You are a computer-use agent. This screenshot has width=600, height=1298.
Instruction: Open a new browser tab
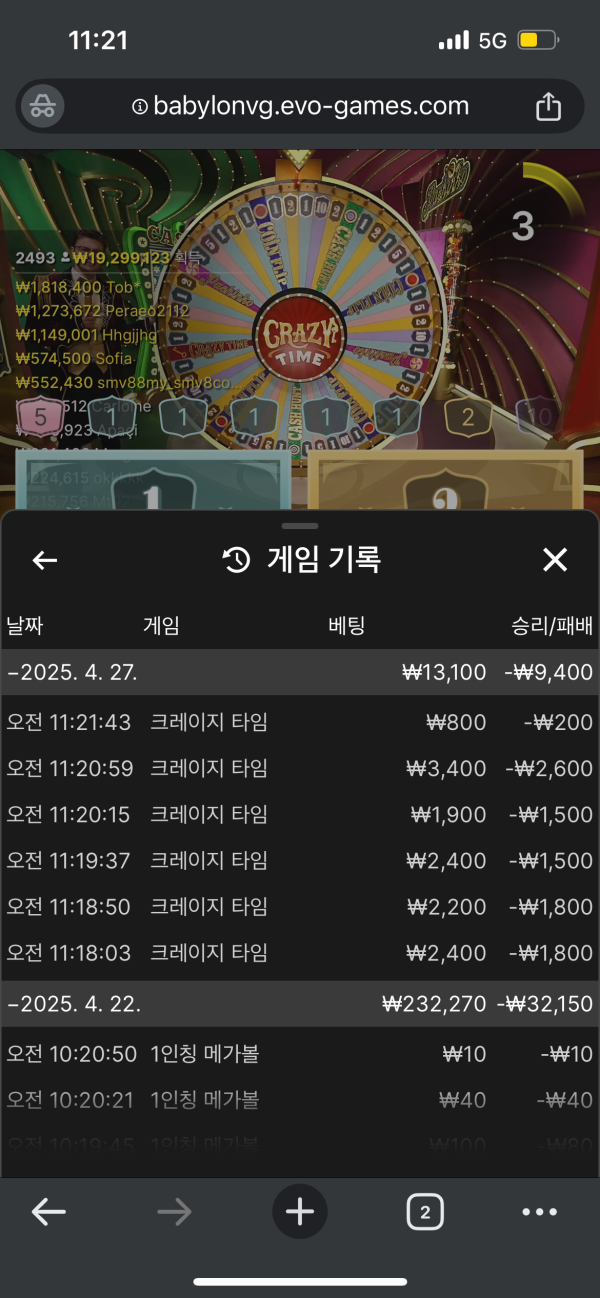point(300,1212)
